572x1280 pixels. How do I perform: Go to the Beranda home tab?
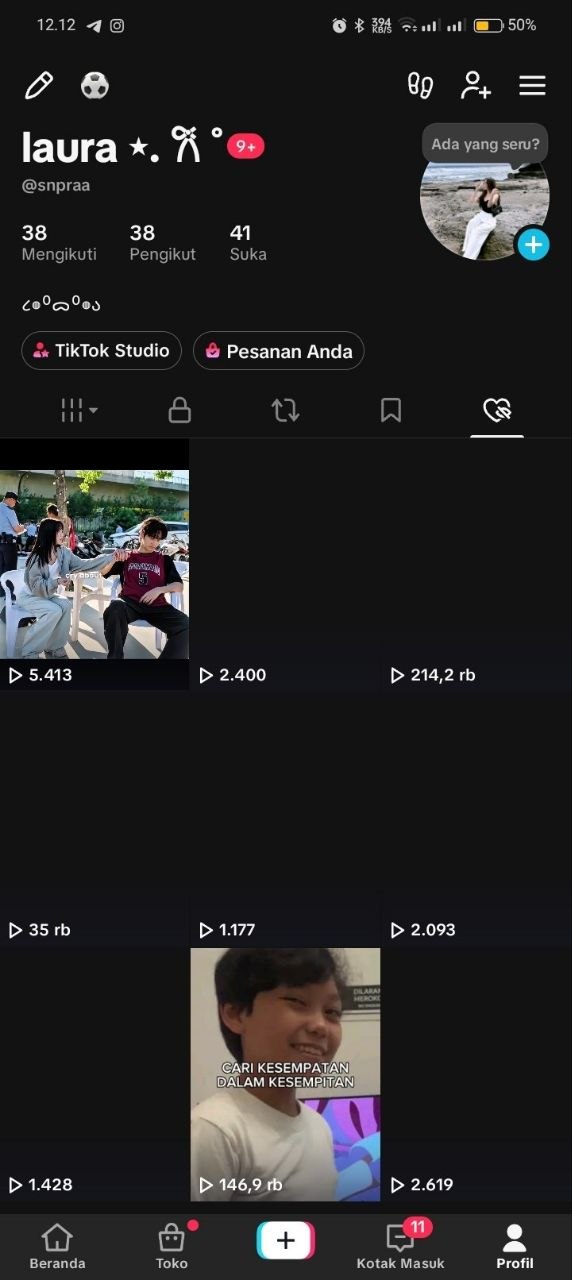57,1246
